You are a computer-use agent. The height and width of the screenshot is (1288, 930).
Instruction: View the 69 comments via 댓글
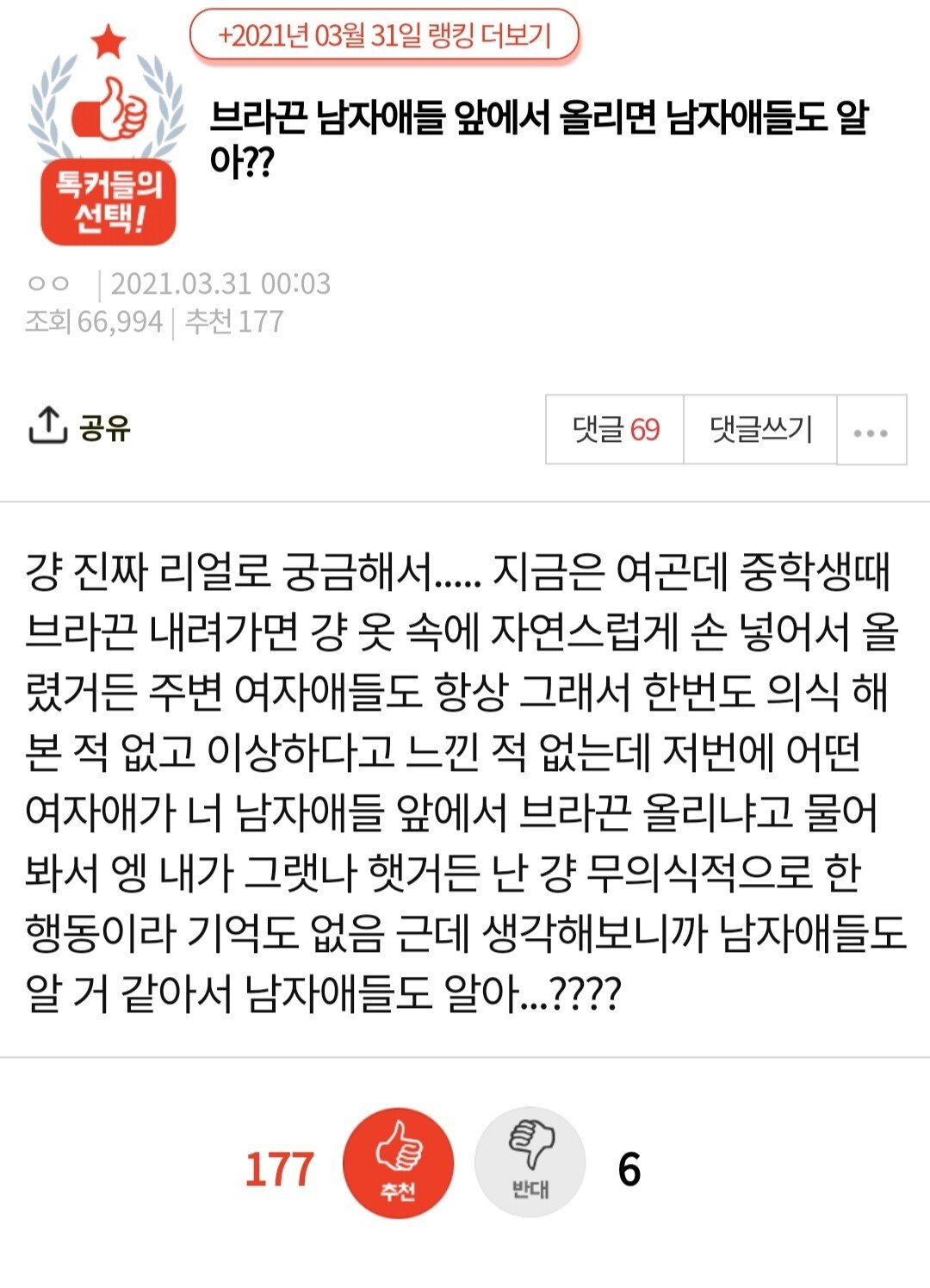point(615,429)
